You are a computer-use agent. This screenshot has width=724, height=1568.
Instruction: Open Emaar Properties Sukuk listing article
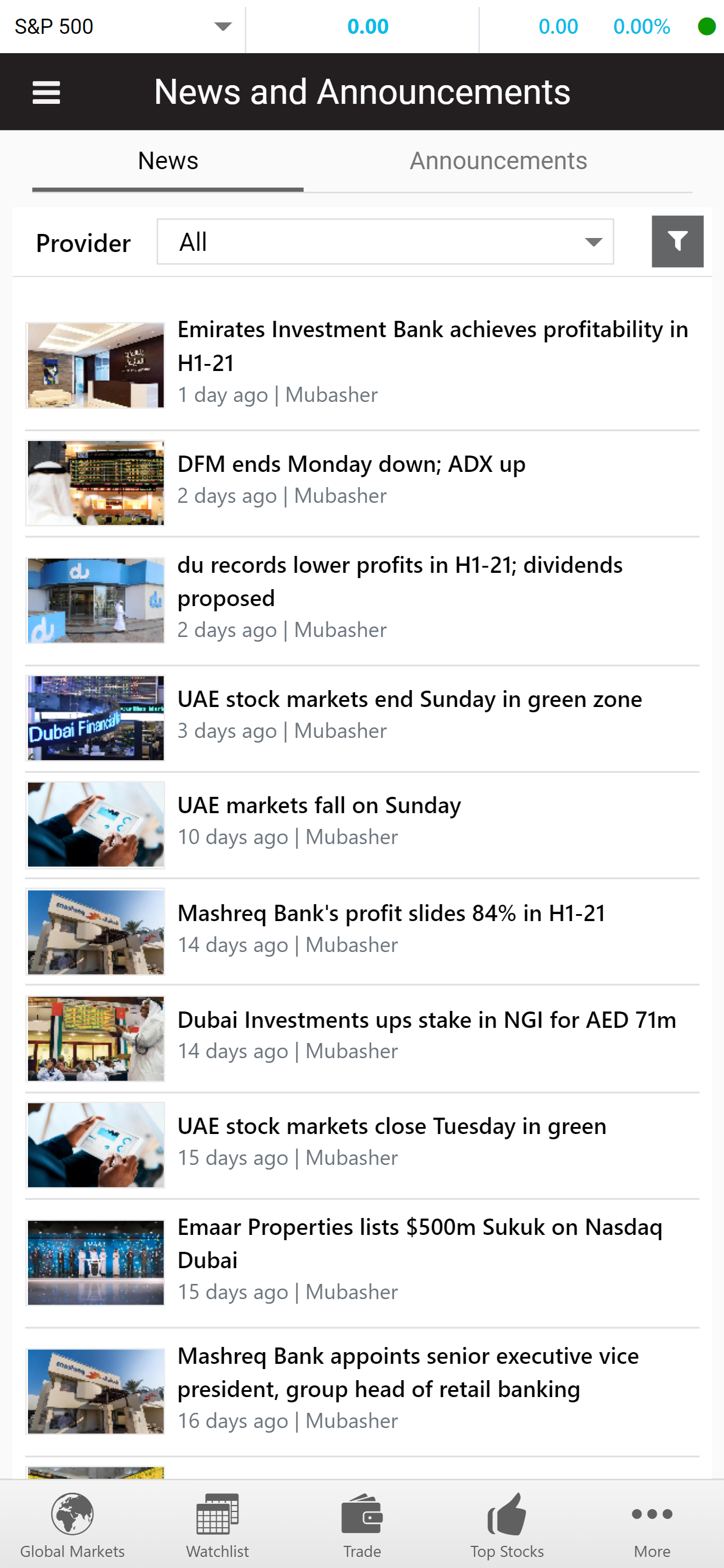(362, 1262)
